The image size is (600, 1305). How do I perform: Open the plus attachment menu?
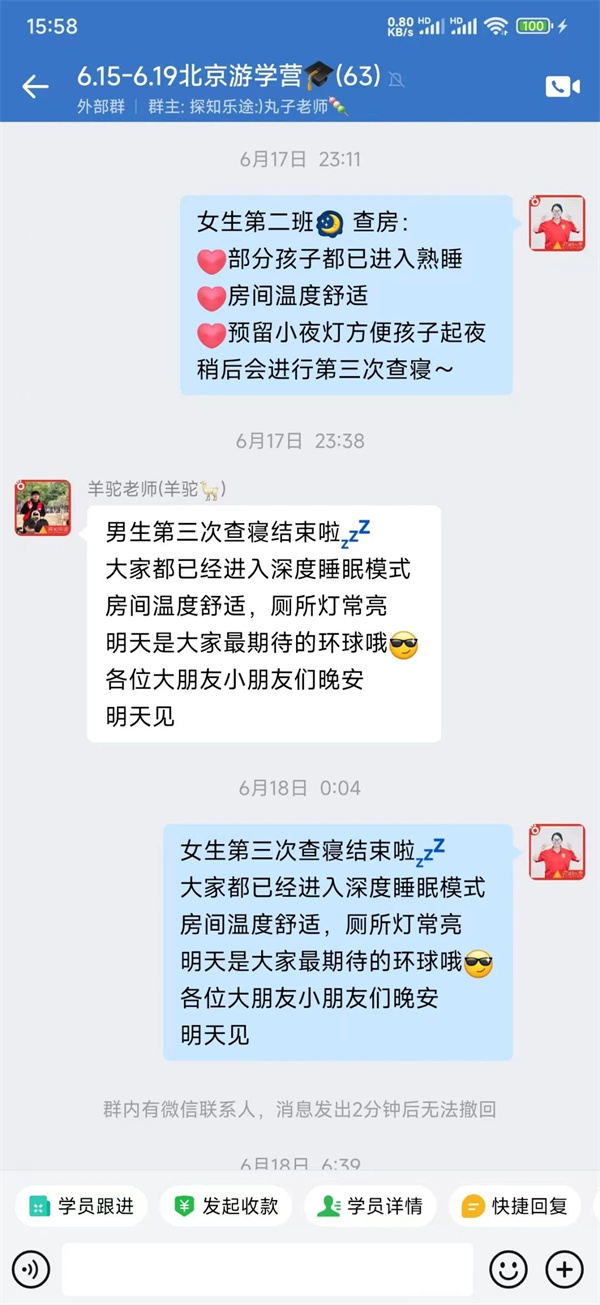tap(564, 1269)
